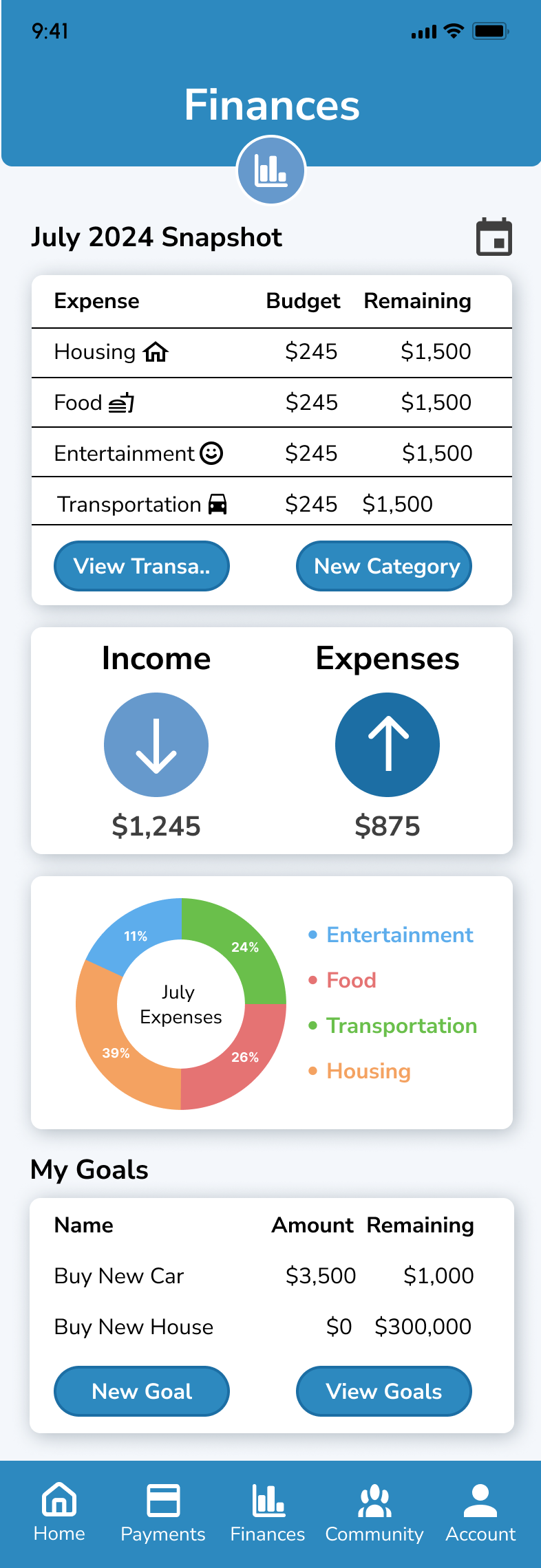Create a New Goal
Screen dimensions: 541x1568
[x=142, y=1391]
